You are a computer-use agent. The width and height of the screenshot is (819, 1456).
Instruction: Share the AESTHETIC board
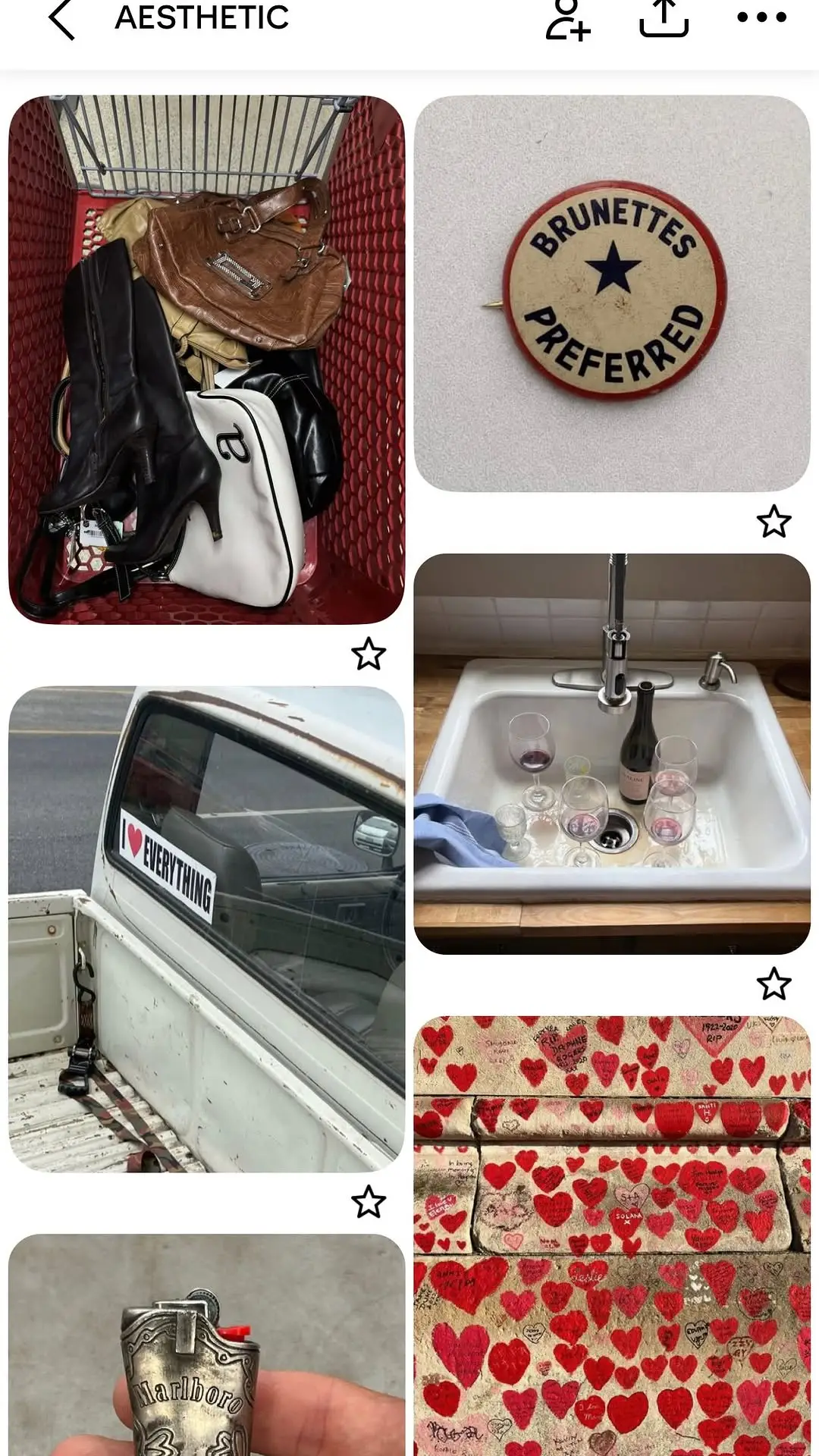click(664, 18)
